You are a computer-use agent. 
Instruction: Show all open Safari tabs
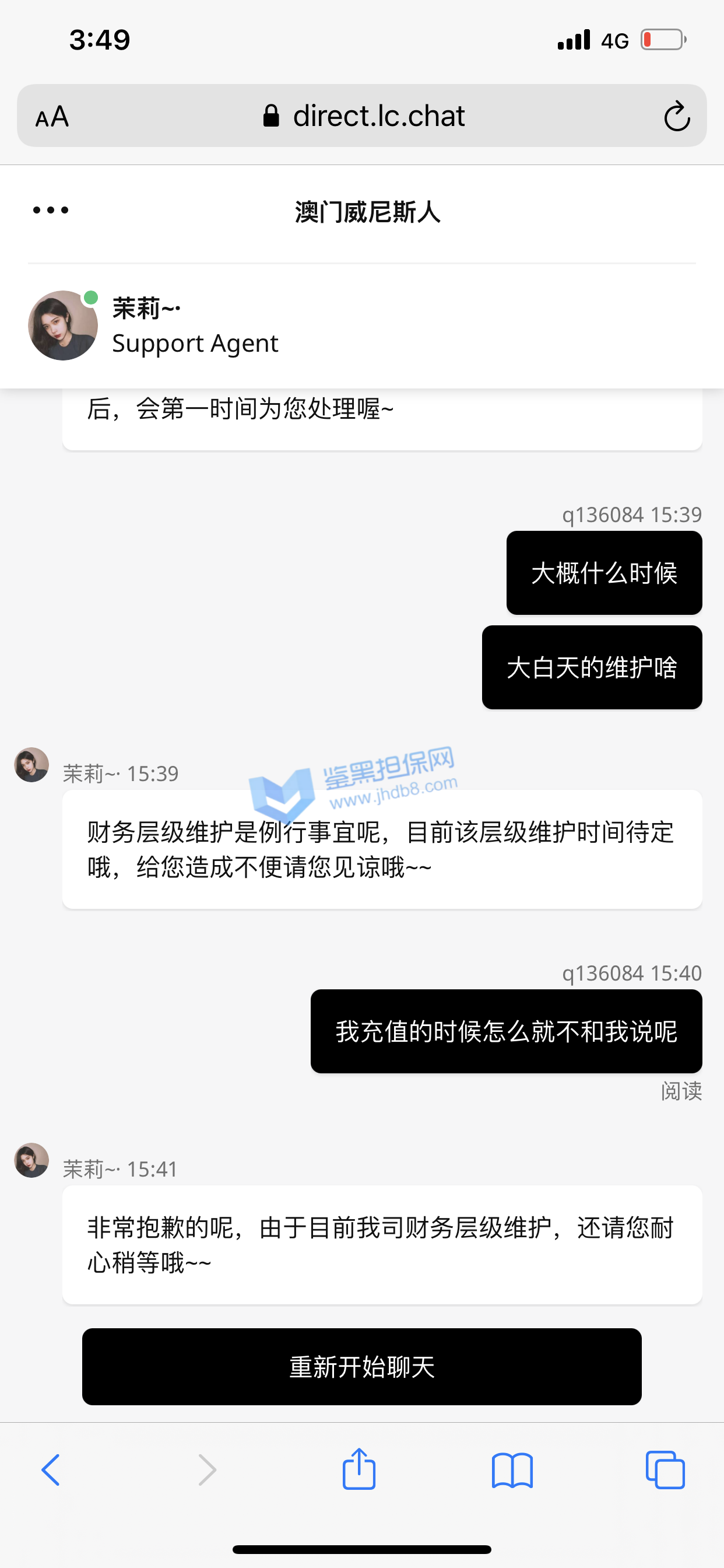pyautogui.click(x=665, y=1470)
